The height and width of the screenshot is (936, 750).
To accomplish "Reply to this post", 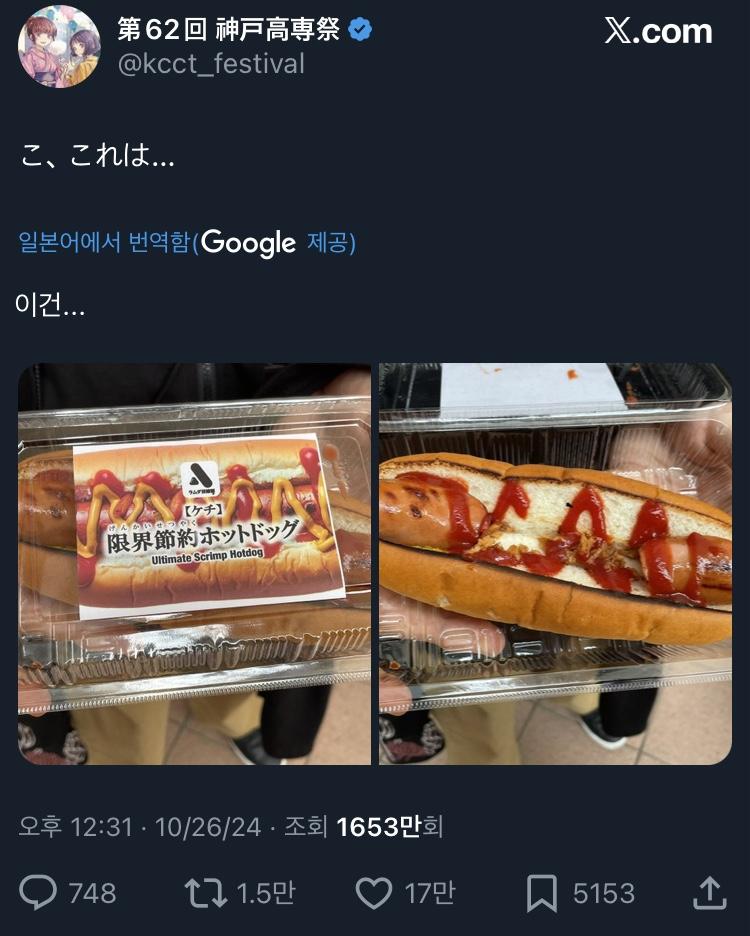I will click(39, 892).
